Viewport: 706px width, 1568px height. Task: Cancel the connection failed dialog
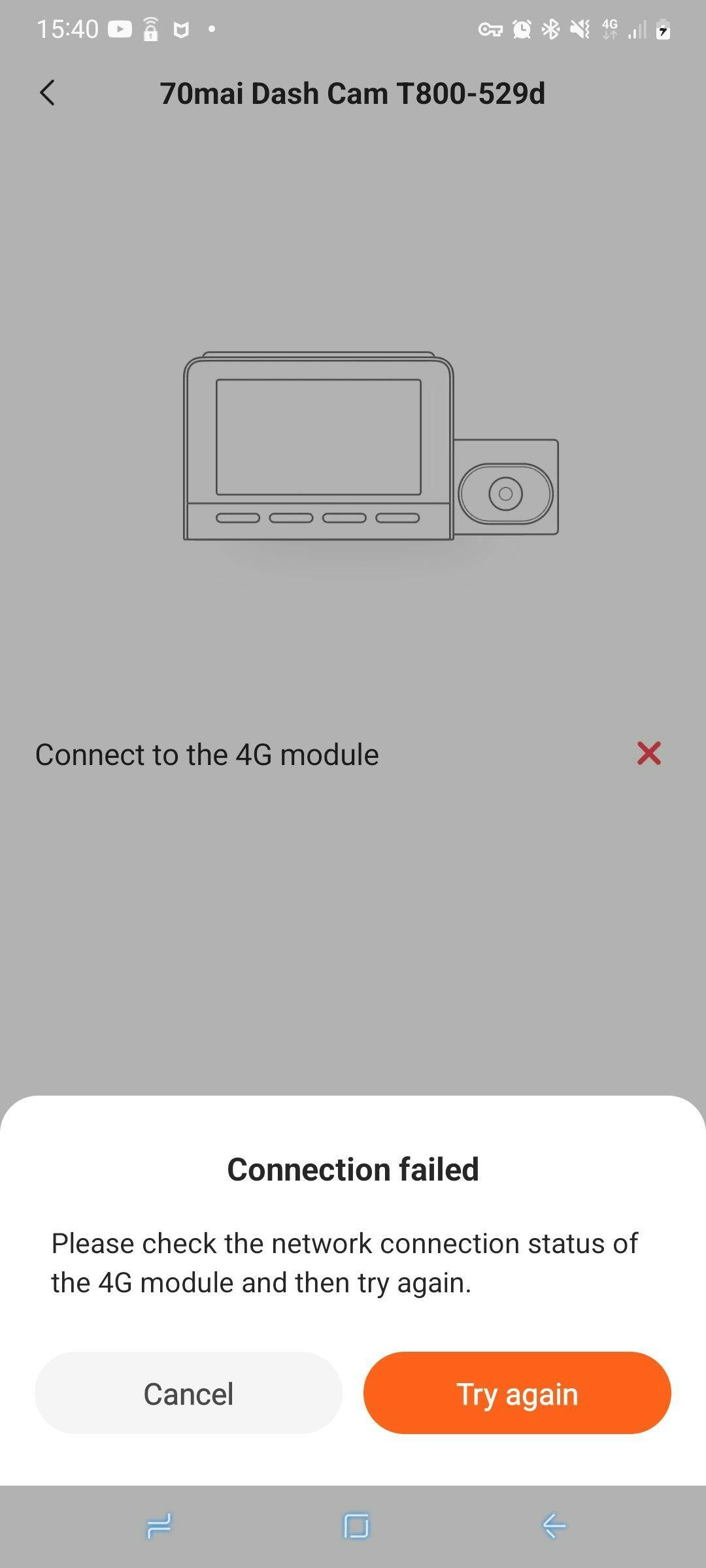[188, 1393]
